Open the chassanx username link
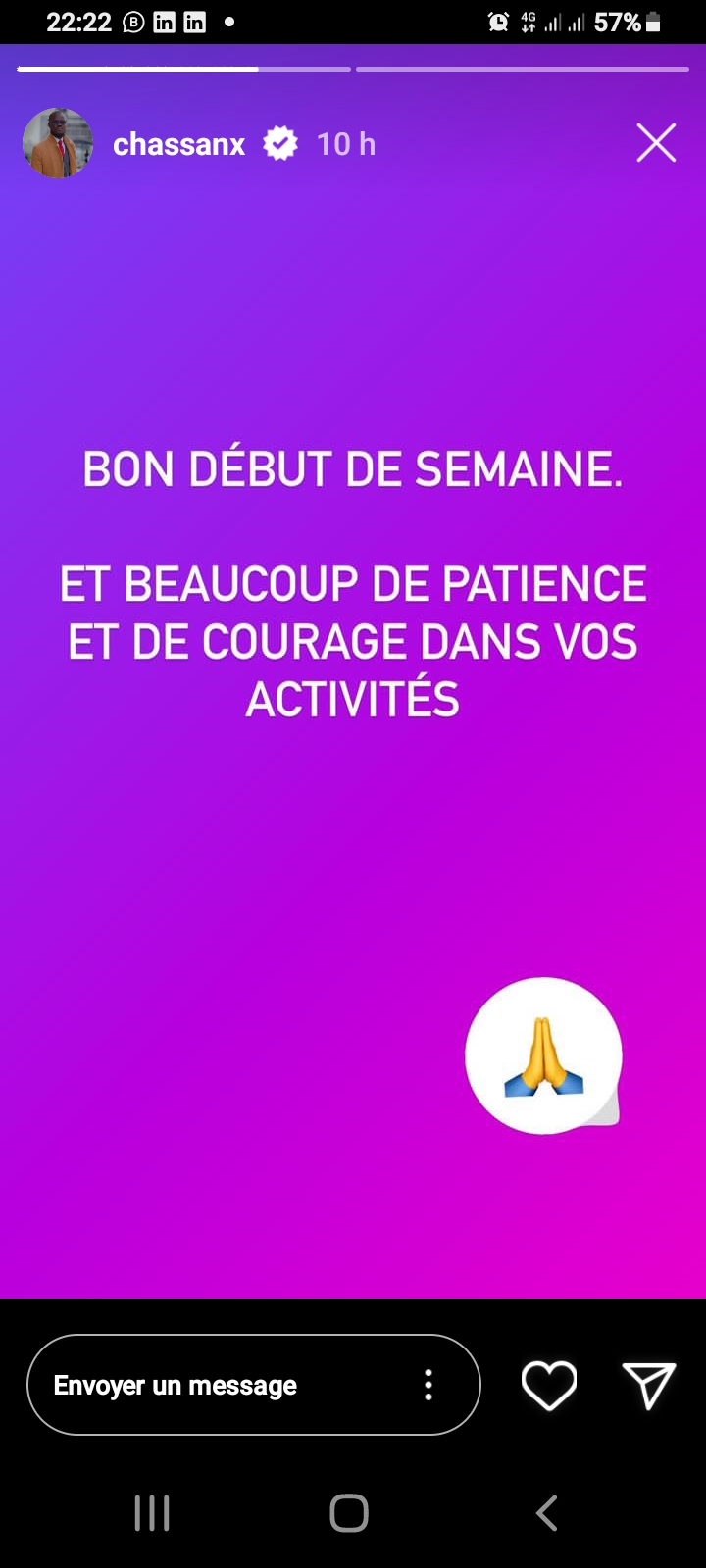Image resolution: width=706 pixels, height=1568 pixels. pyautogui.click(x=178, y=144)
